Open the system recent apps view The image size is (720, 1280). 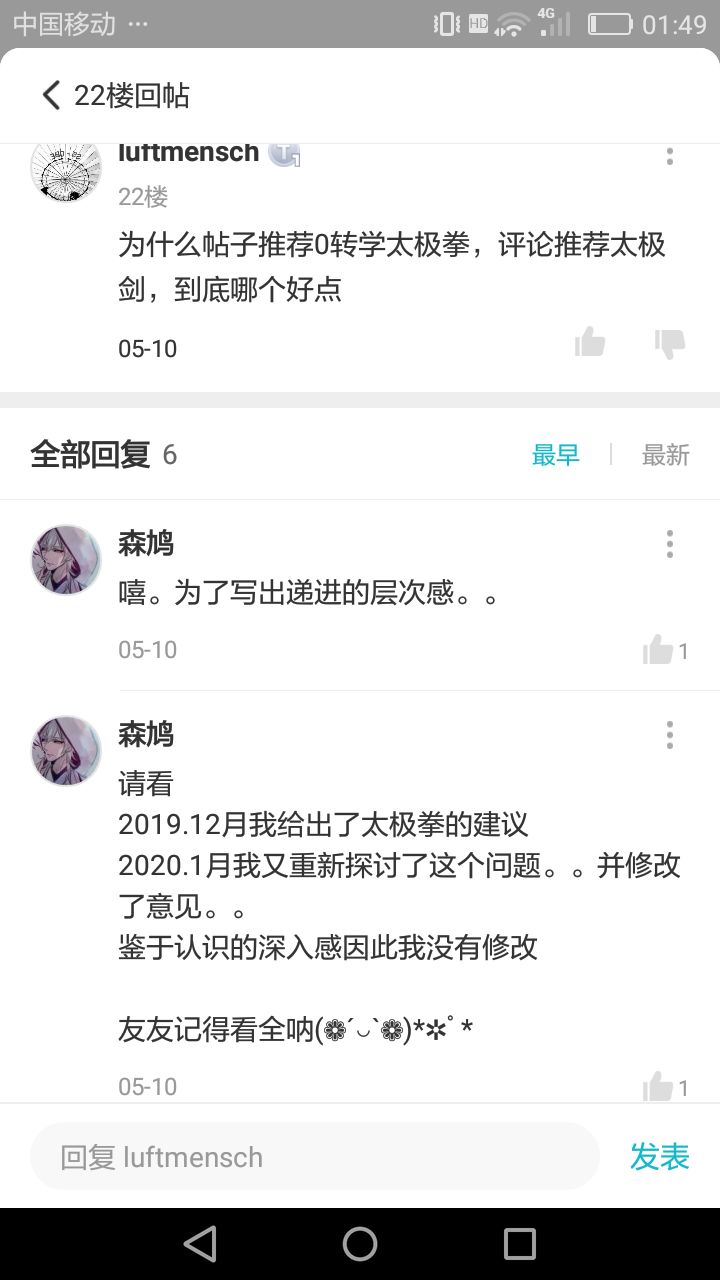click(520, 1244)
